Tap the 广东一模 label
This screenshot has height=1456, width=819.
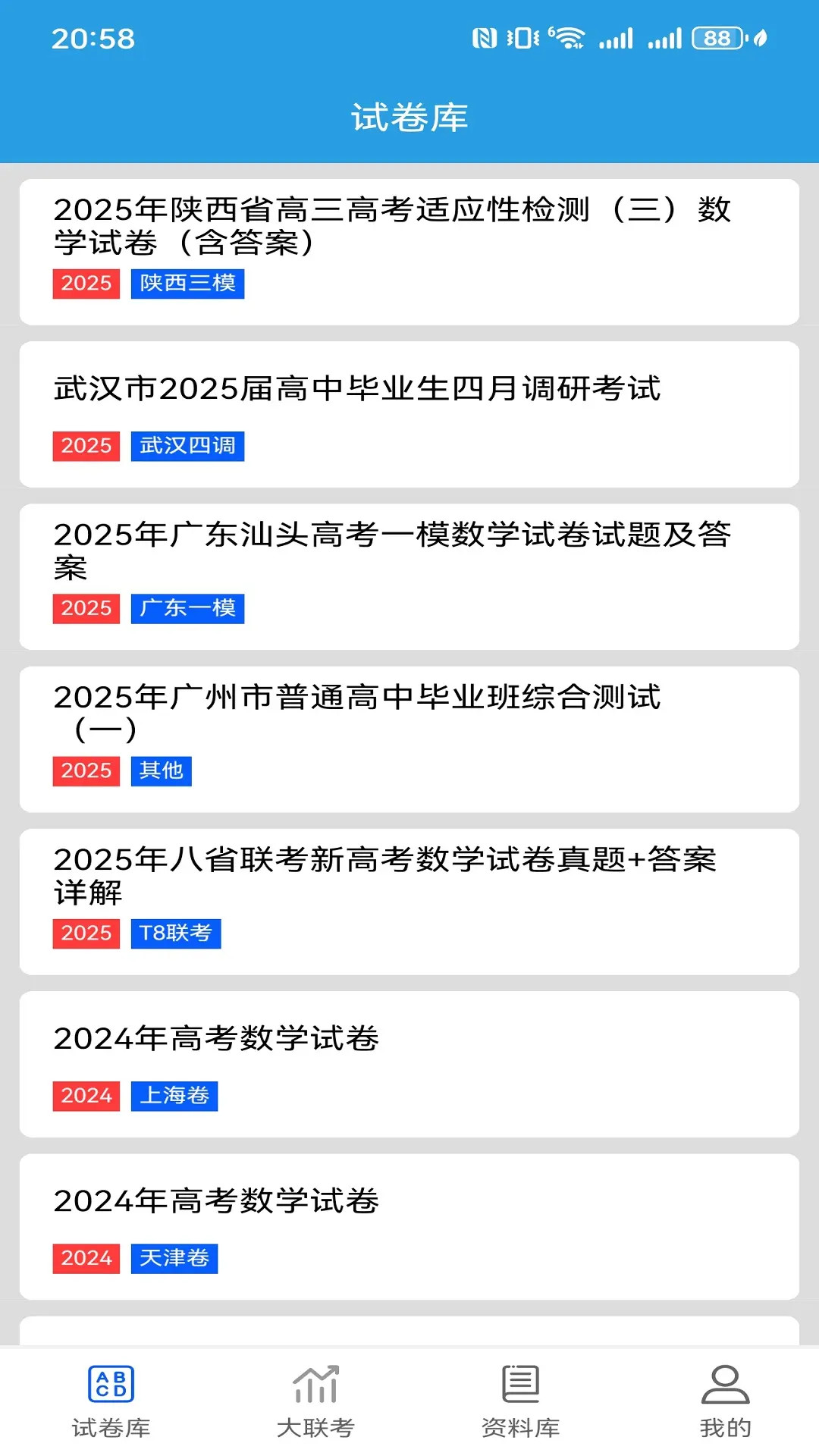187,607
